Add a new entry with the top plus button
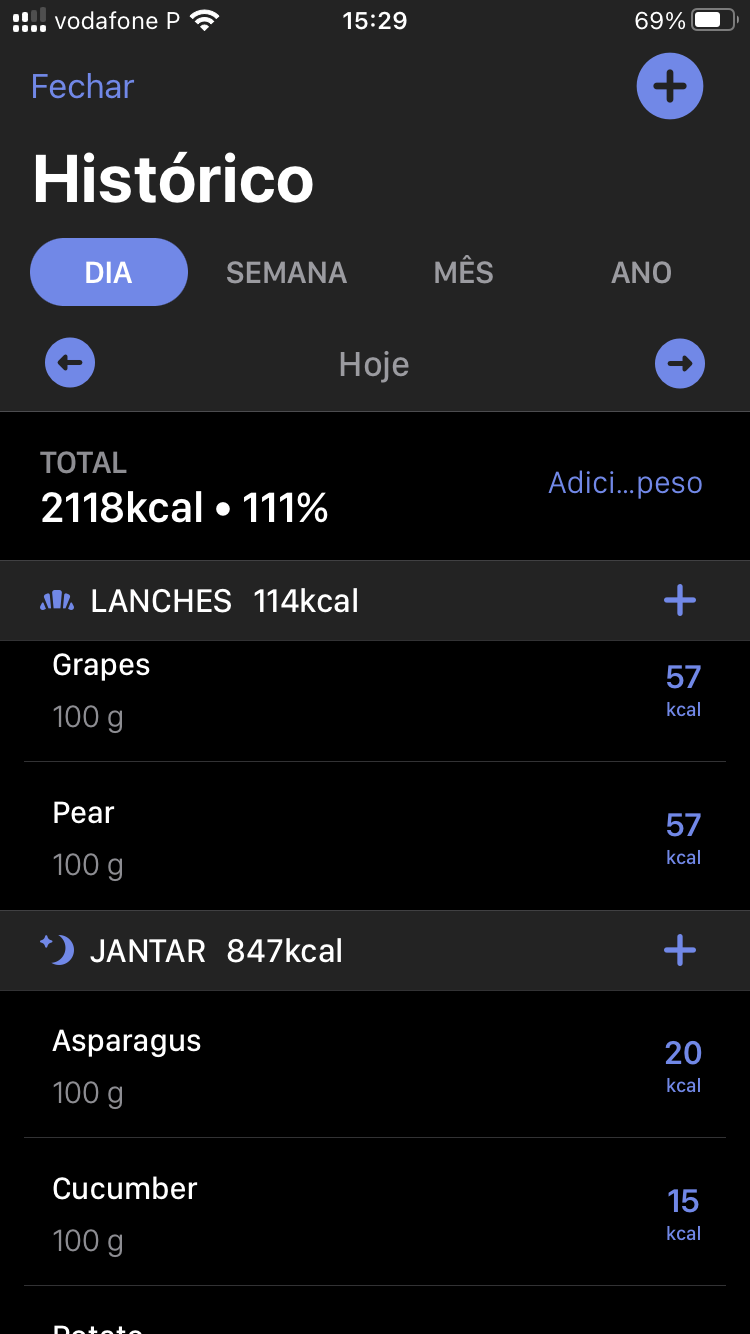750x1334 pixels. click(x=669, y=87)
